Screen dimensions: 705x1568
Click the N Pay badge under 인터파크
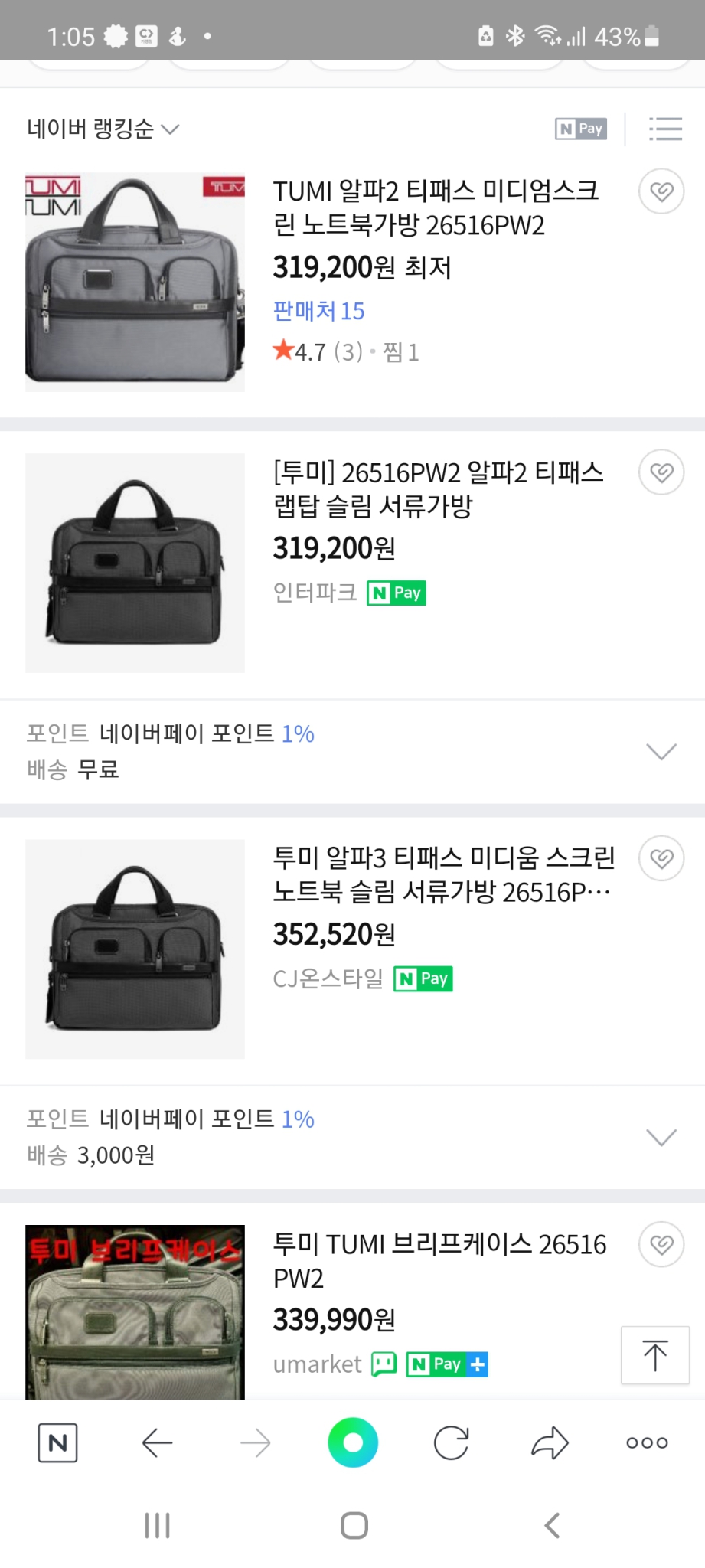(x=396, y=593)
